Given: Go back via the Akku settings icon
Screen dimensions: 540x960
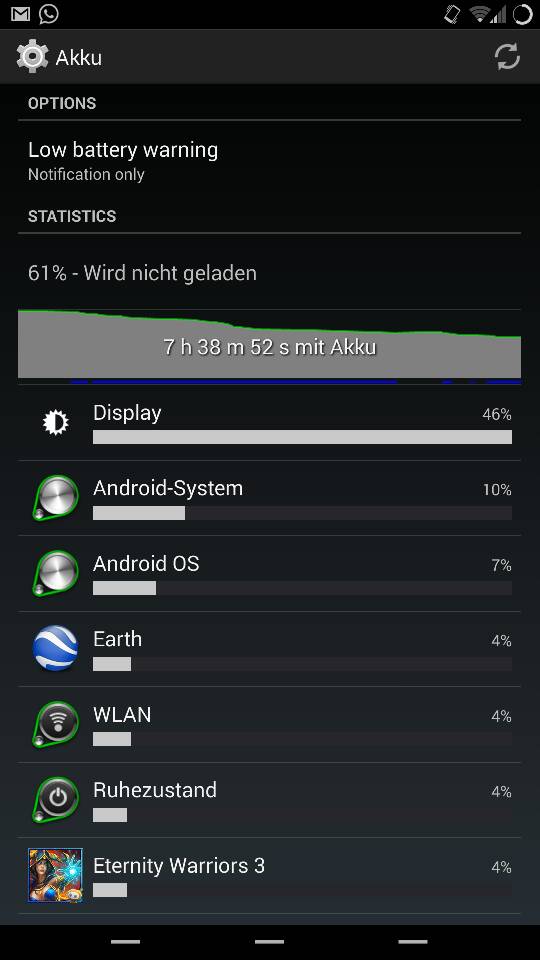Looking at the screenshot, I should [x=32, y=57].
